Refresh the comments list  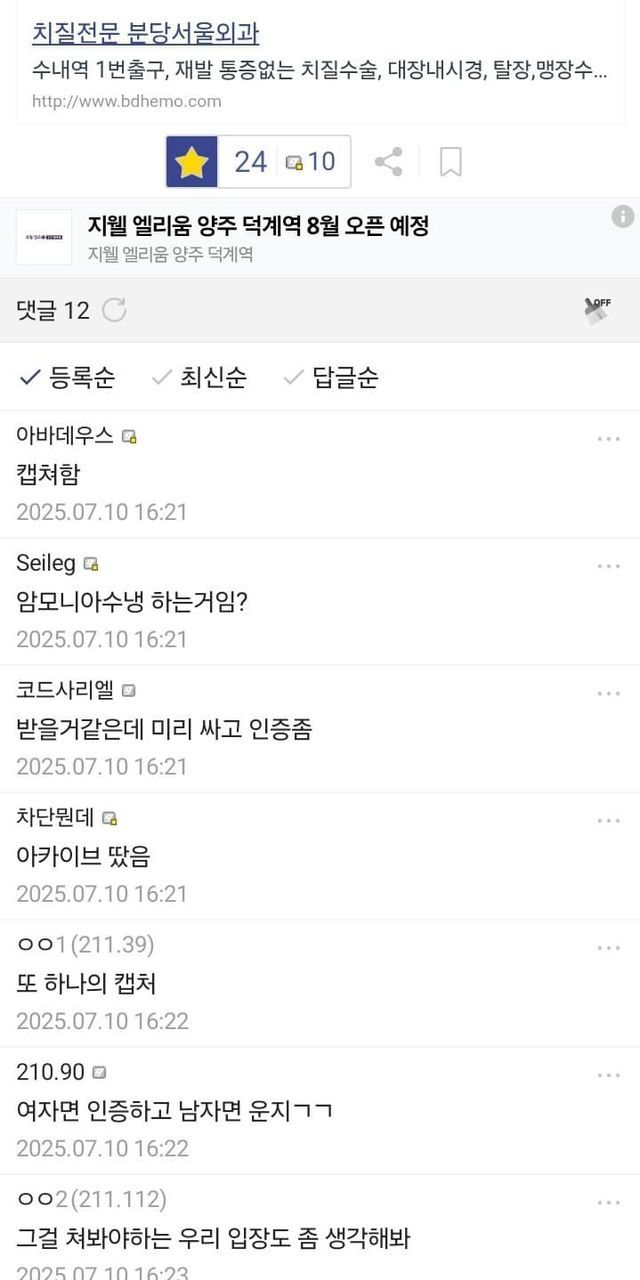(x=115, y=310)
